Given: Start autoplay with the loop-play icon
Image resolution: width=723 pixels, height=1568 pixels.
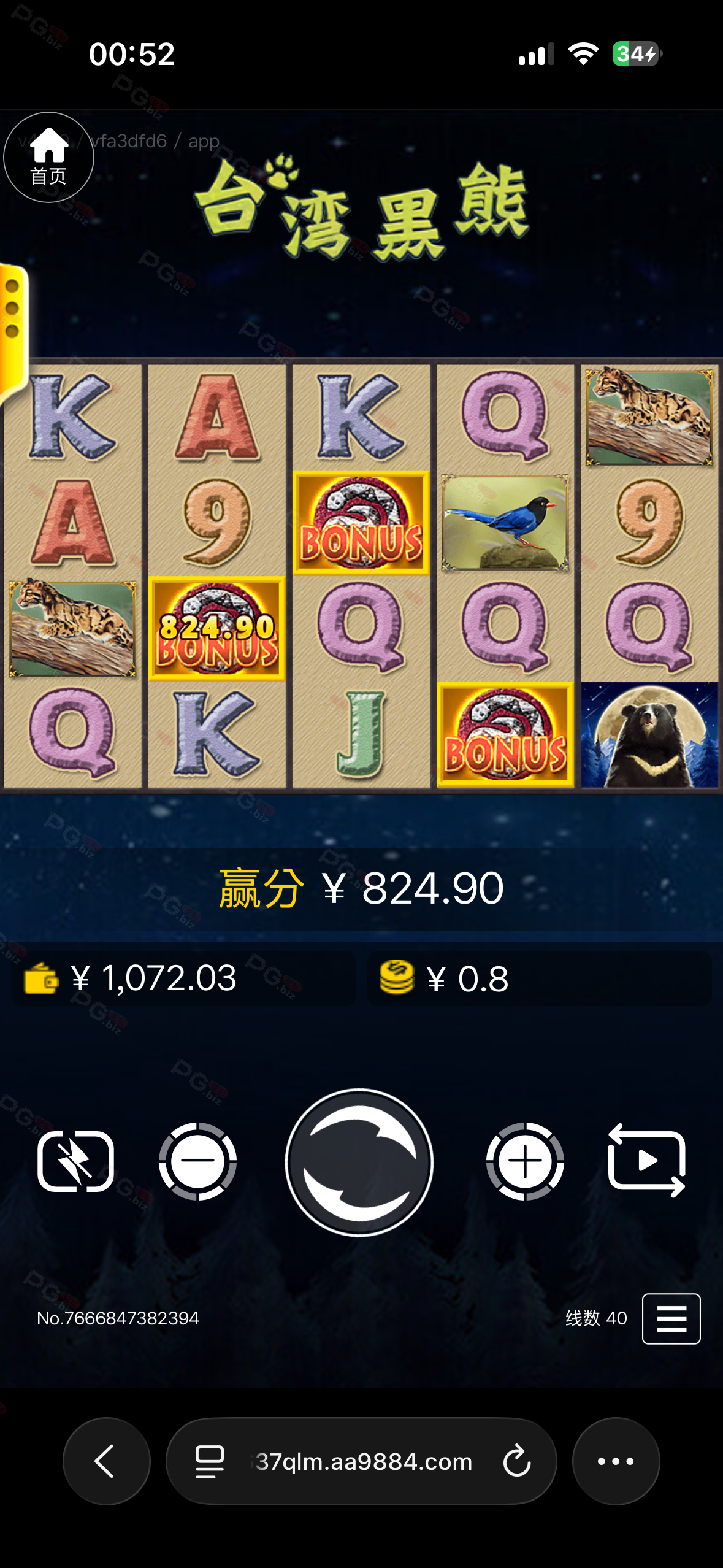Looking at the screenshot, I should tap(646, 1161).
